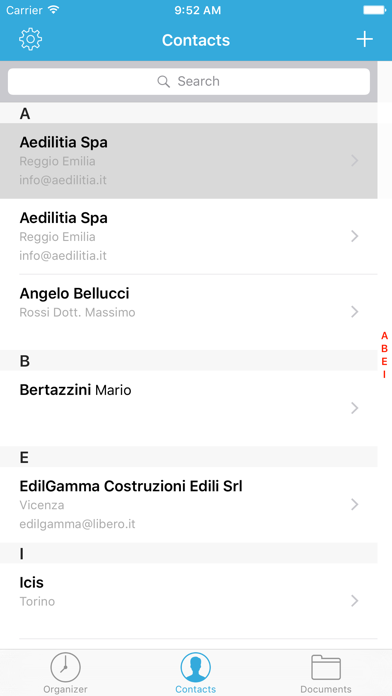
Task: Add a new contact with plus icon
Action: [x=364, y=40]
